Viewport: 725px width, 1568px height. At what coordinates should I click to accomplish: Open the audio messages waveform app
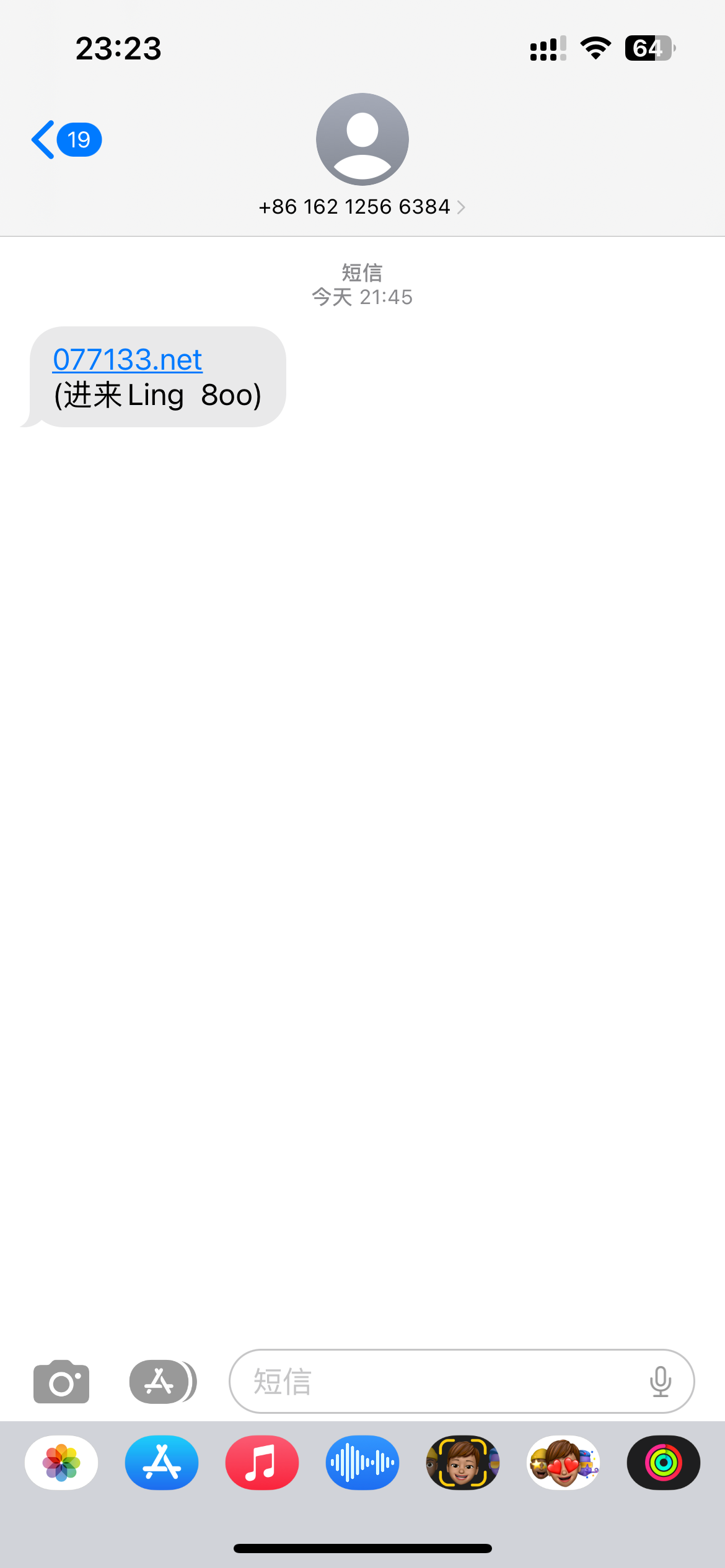point(362,1463)
